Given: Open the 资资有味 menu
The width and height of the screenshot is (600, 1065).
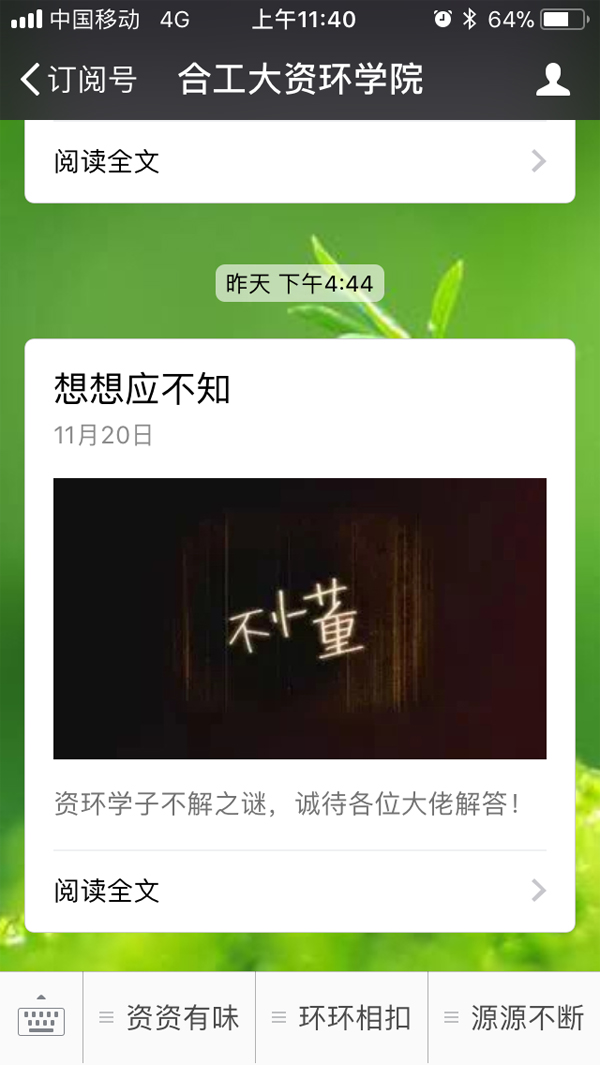Looking at the screenshot, I should point(170,1018).
